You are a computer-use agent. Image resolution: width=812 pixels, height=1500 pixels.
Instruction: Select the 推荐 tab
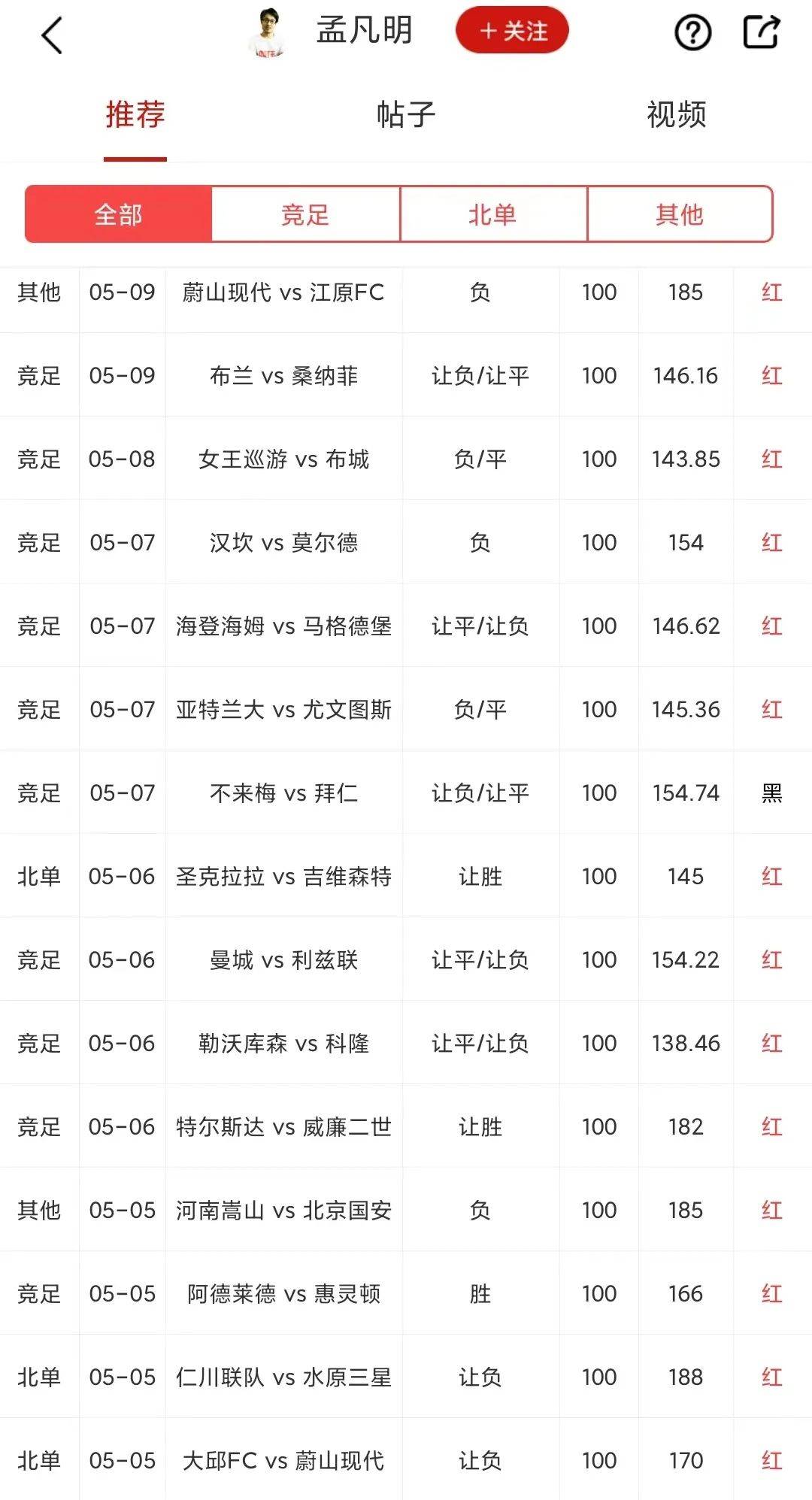click(135, 115)
